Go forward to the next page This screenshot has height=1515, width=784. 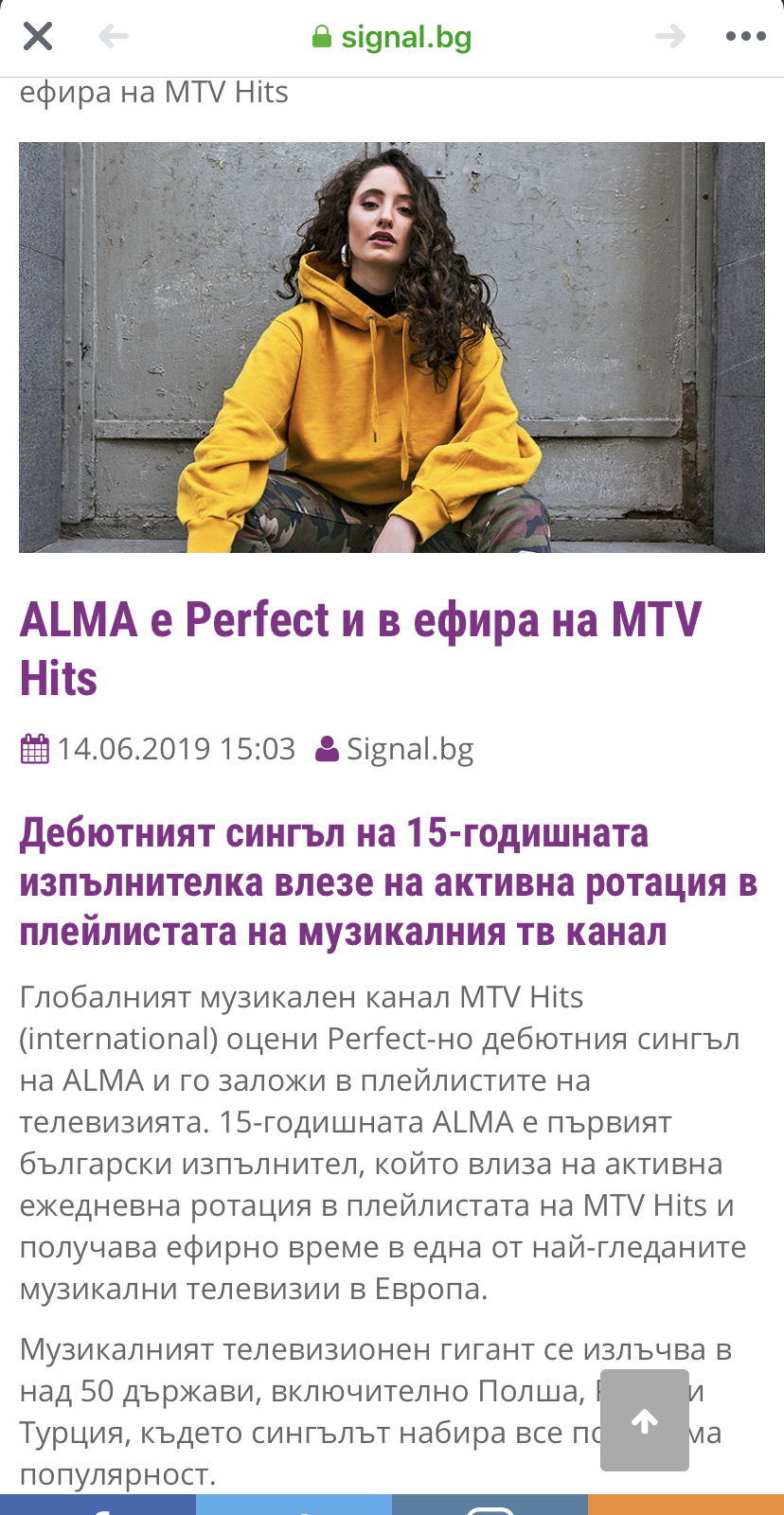coord(670,37)
